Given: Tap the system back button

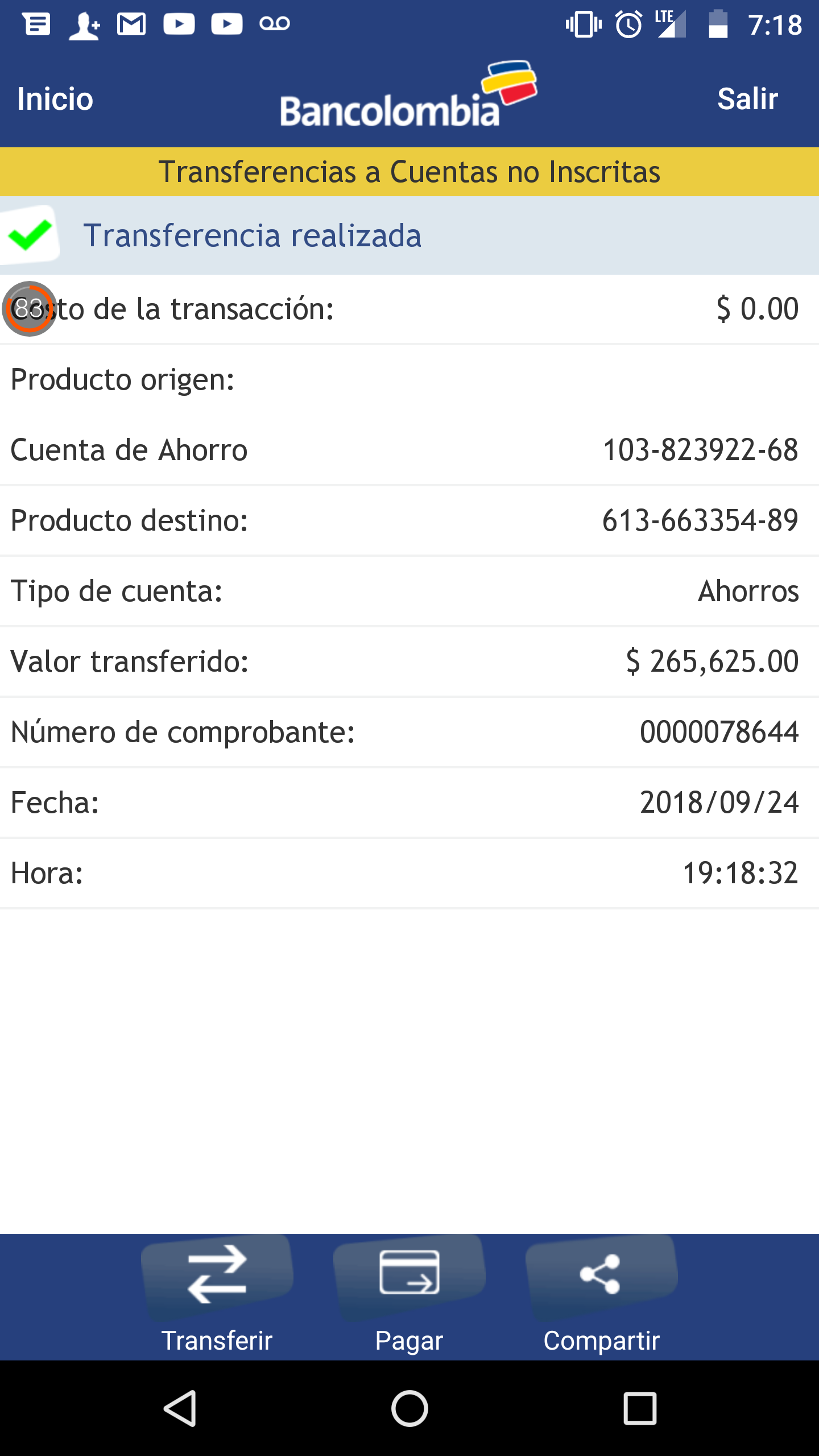Looking at the screenshot, I should [180, 1408].
